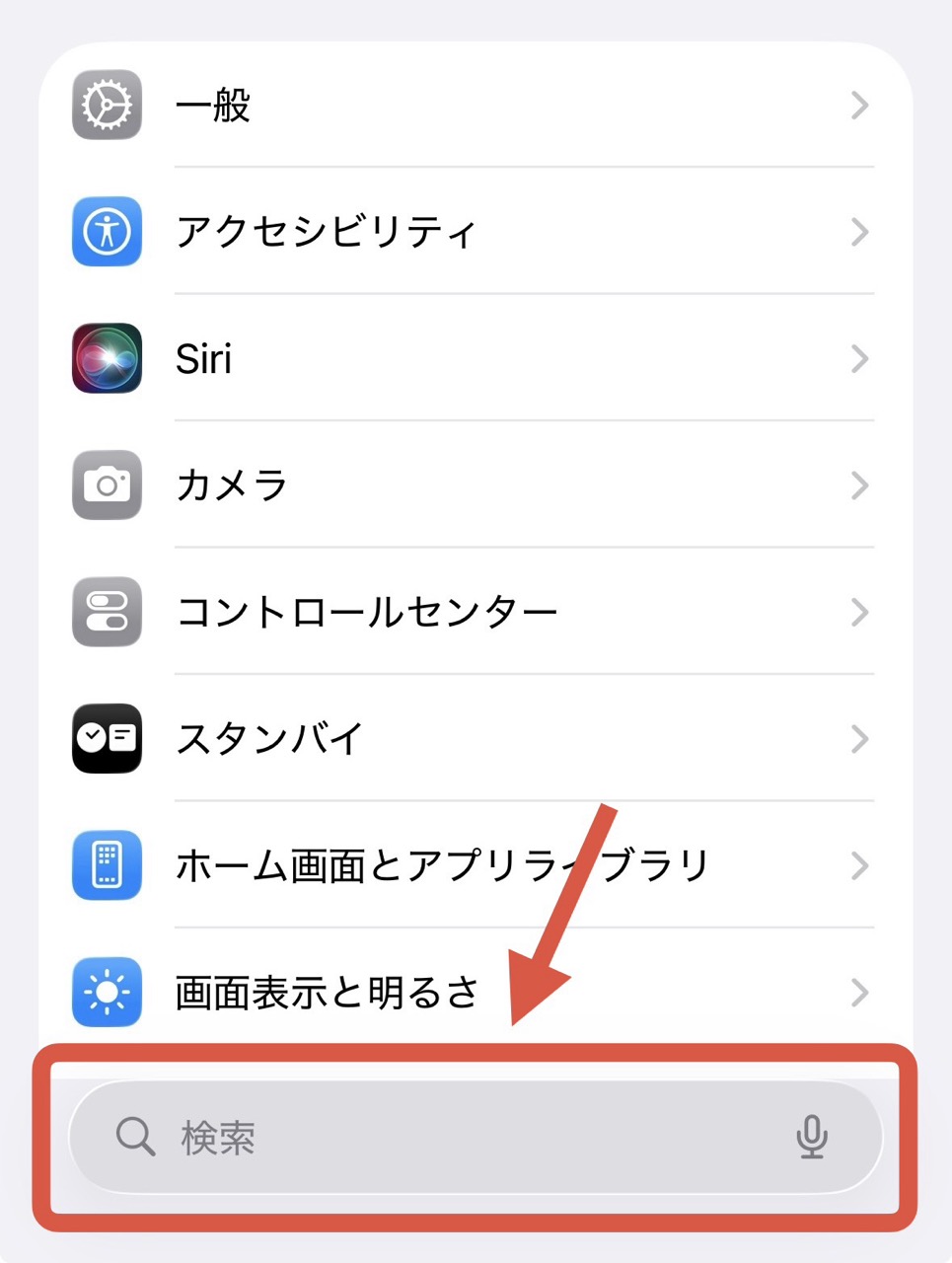Image resolution: width=952 pixels, height=1263 pixels.
Task: Open 画面表示と明るさ settings
Action: click(x=474, y=992)
